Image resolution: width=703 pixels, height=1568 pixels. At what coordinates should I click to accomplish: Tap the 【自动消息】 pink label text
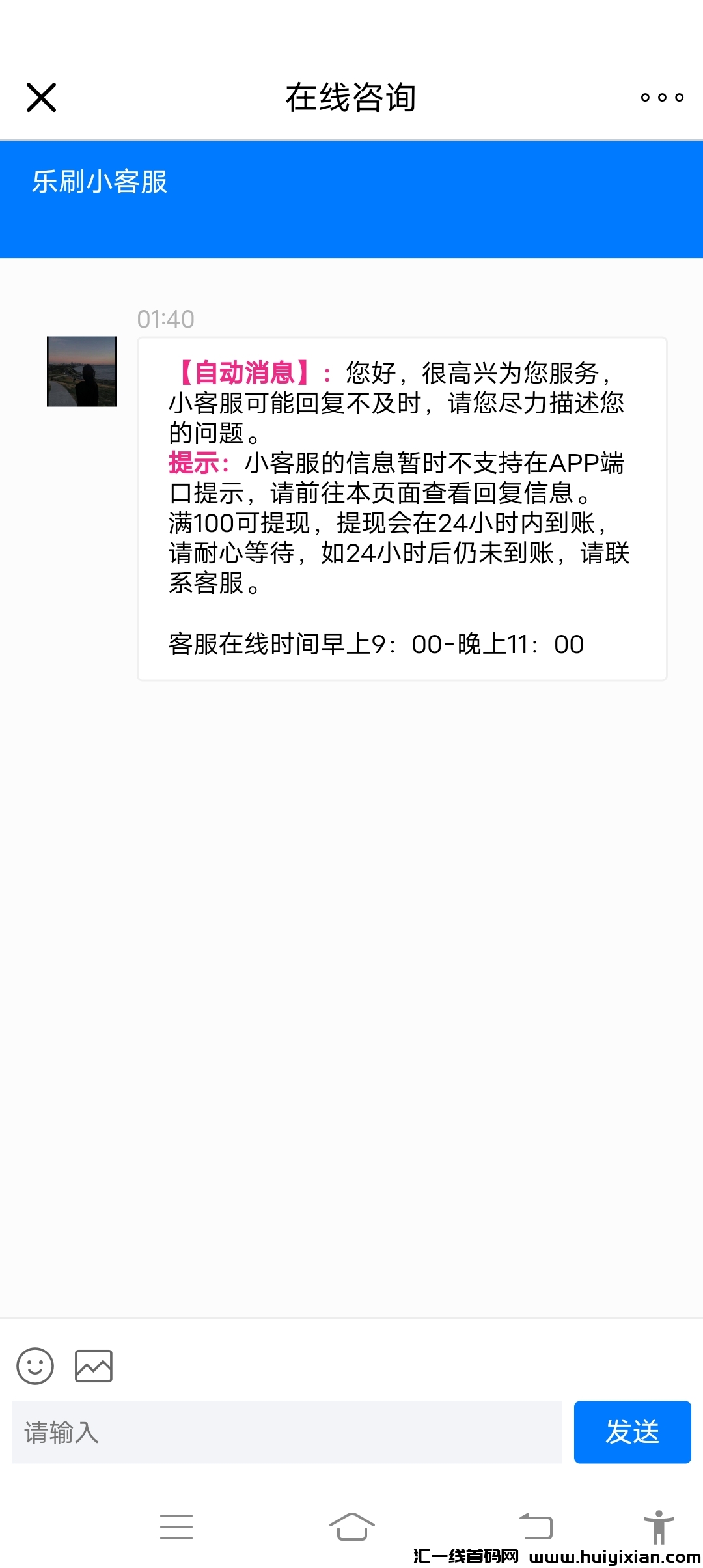point(241,372)
